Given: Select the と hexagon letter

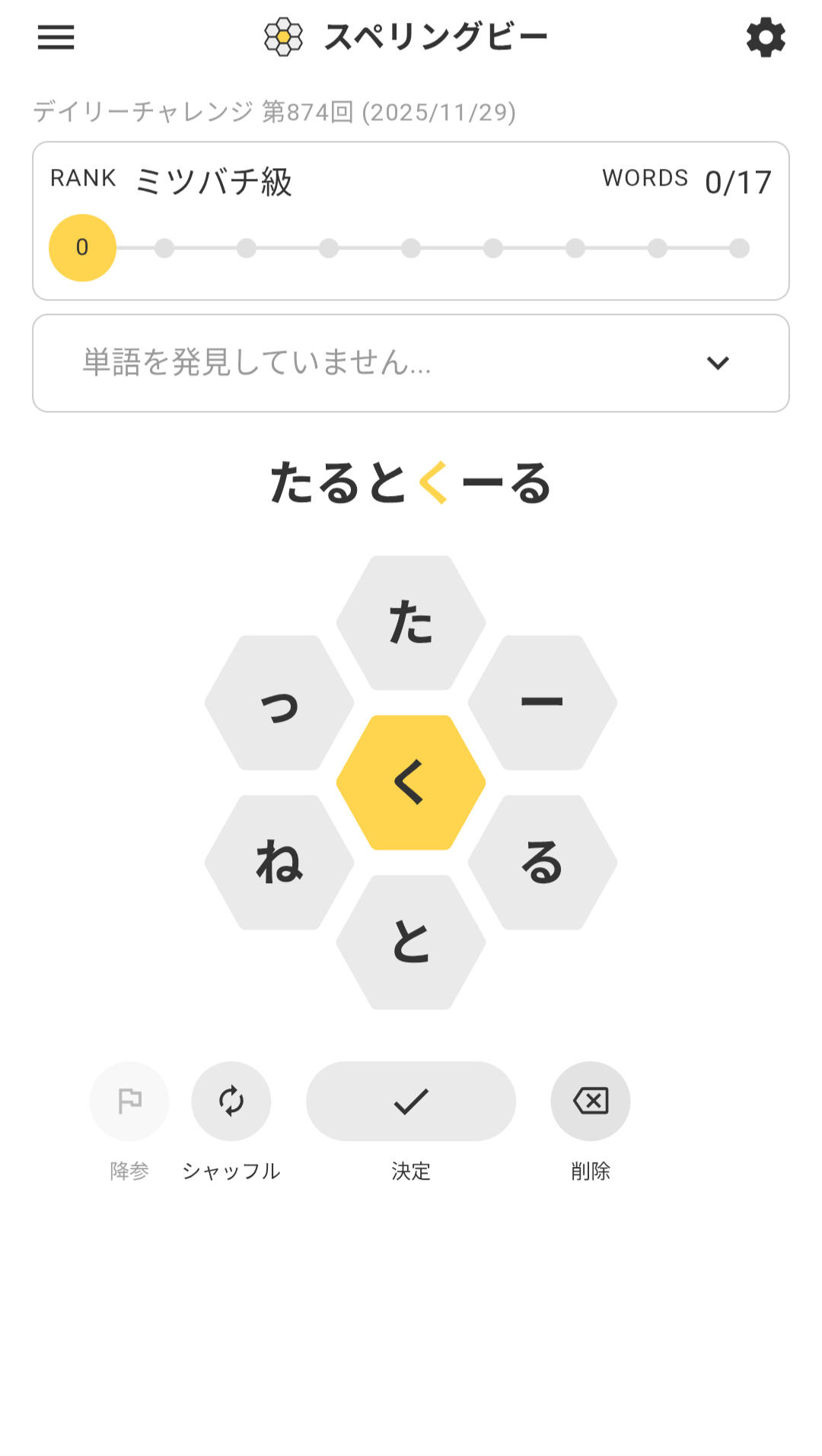Looking at the screenshot, I should 411,942.
